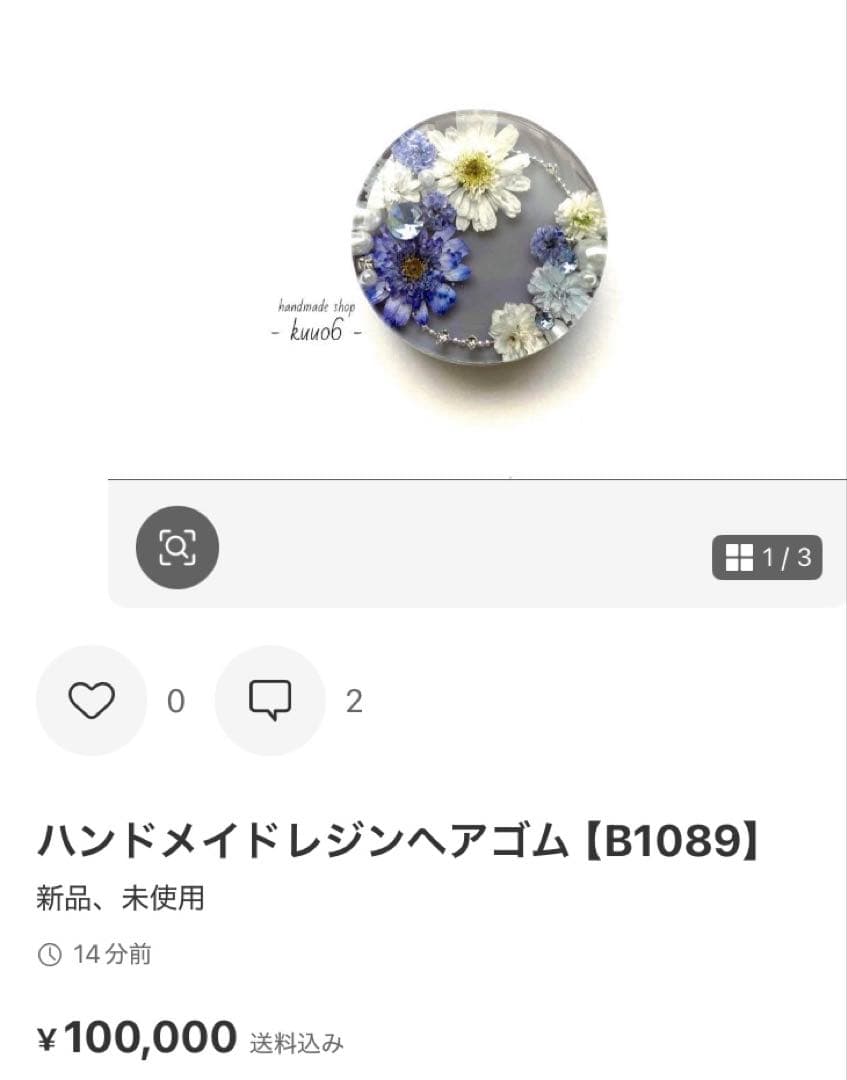Open comments via the speech bubble icon
The width and height of the screenshot is (847, 1080).
[269, 700]
